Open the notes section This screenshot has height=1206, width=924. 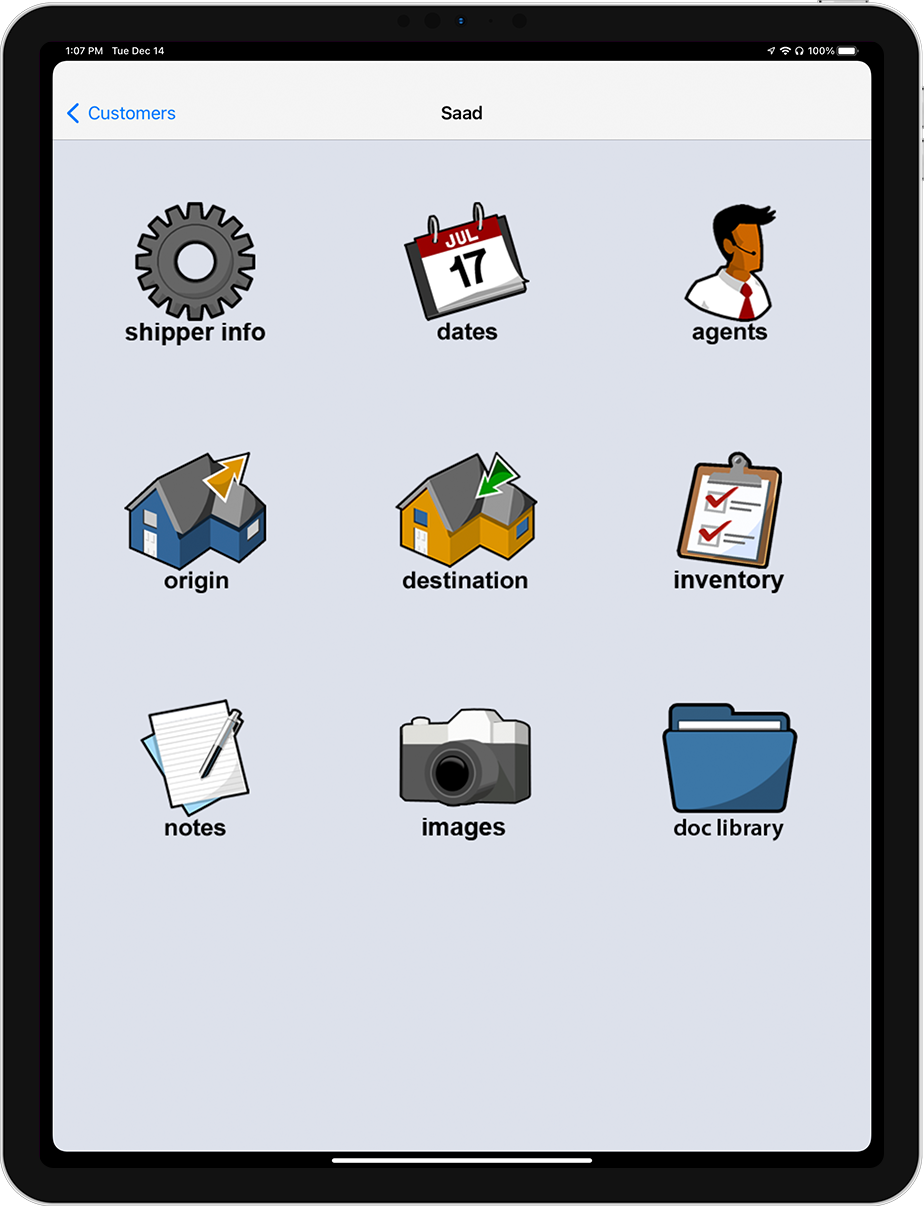195,767
